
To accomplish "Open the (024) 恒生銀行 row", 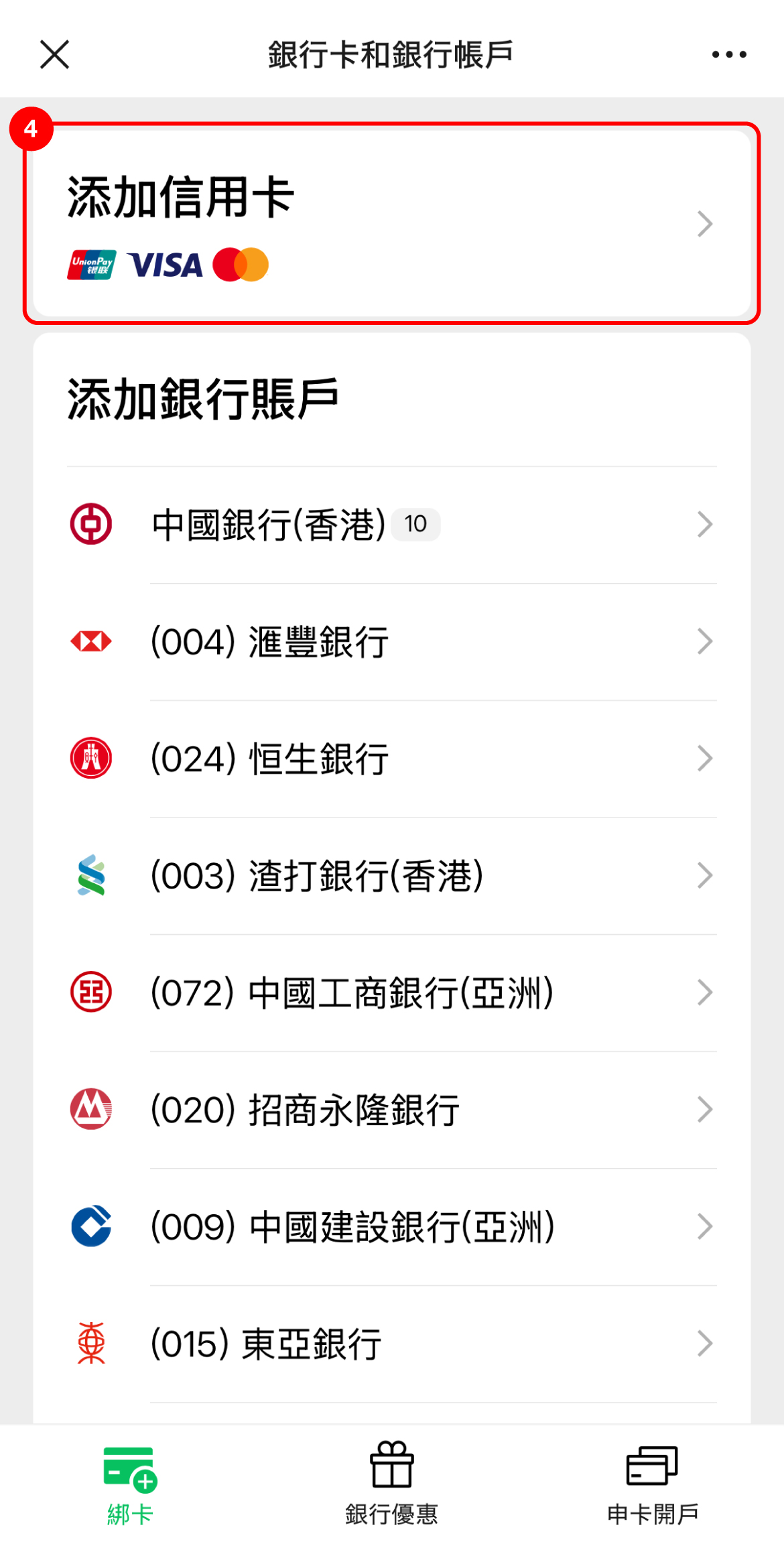I will click(x=391, y=759).
